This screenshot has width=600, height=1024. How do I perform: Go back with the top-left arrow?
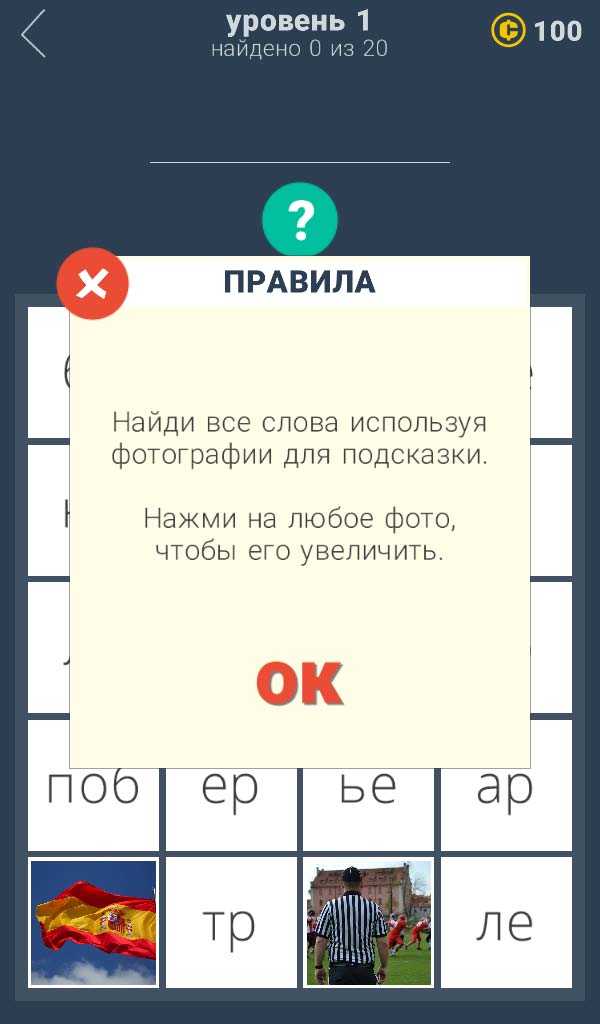tap(34, 34)
